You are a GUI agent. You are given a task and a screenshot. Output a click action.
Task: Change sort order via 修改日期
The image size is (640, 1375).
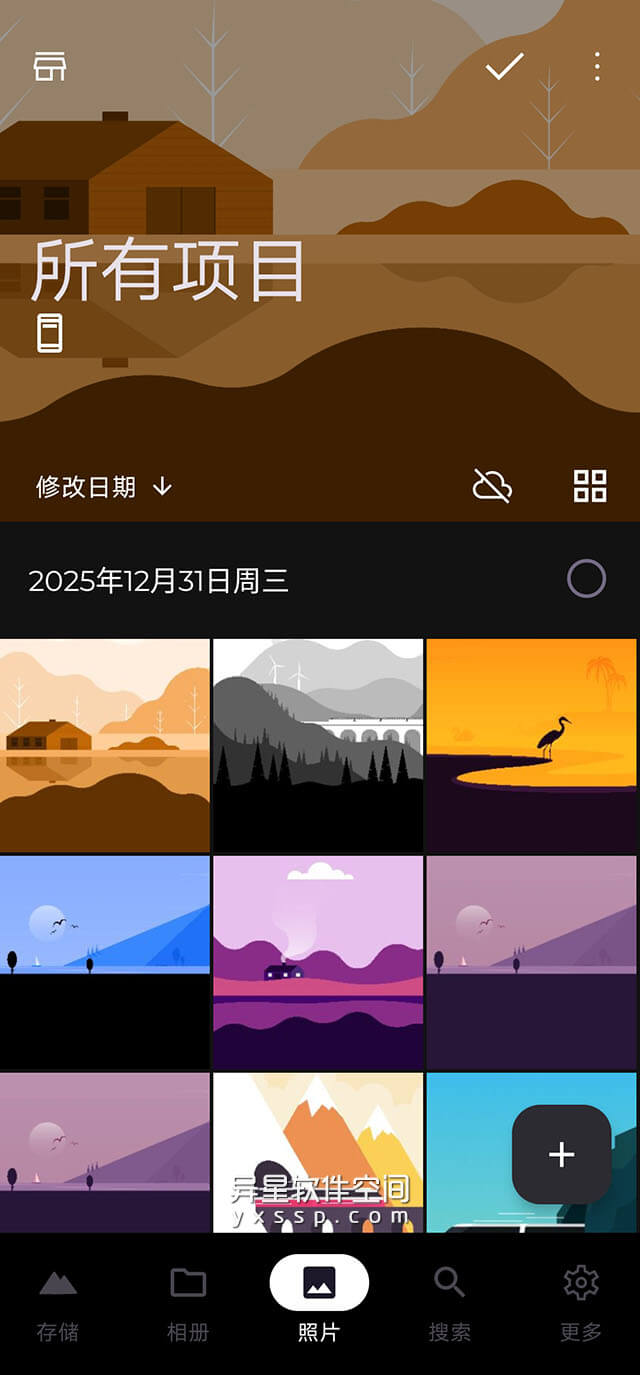(104, 487)
